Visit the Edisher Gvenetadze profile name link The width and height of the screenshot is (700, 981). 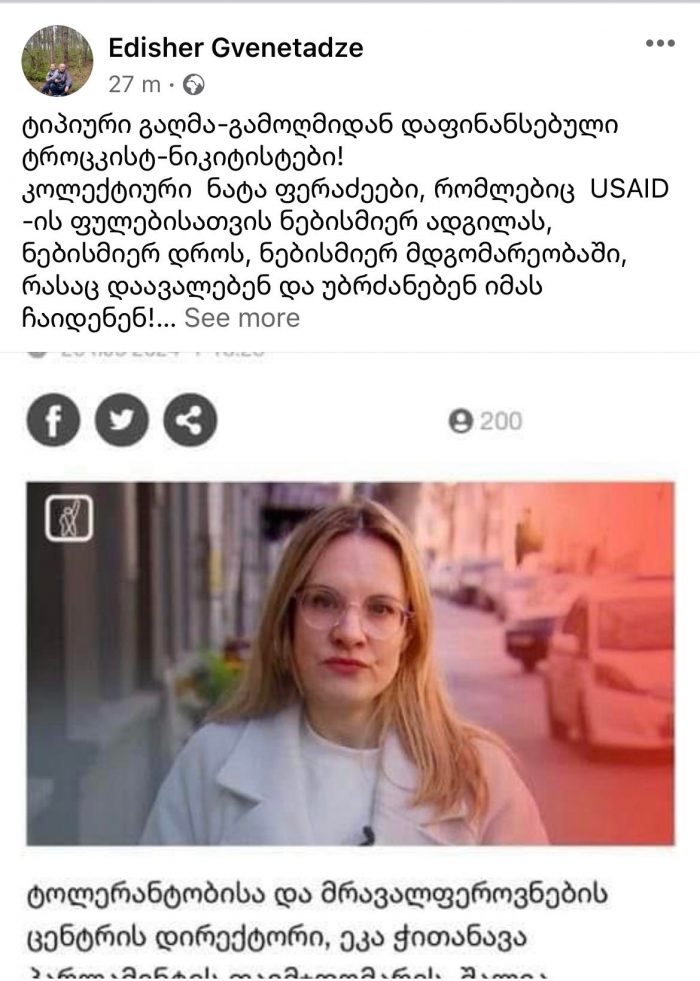(234, 47)
